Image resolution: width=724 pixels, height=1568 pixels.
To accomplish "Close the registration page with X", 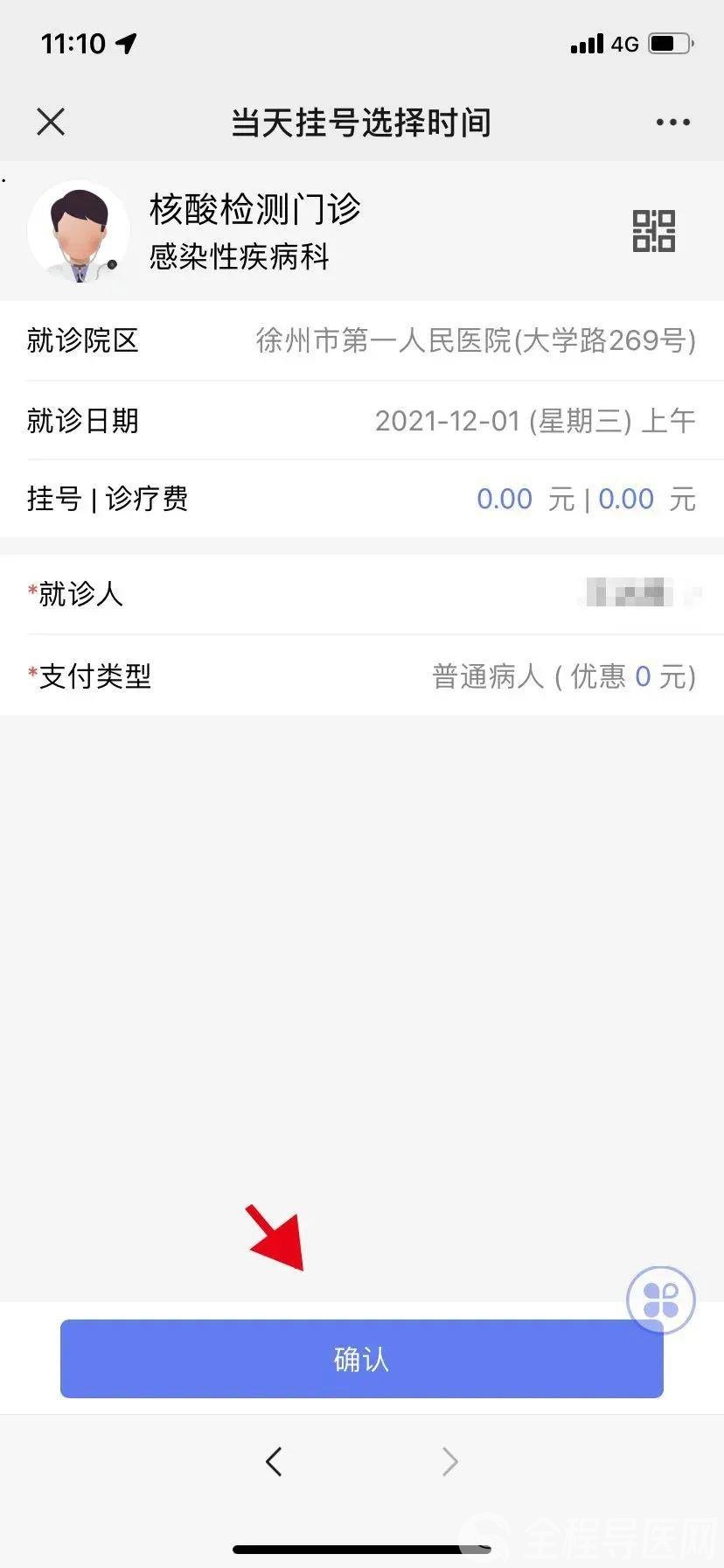I will coord(51,122).
